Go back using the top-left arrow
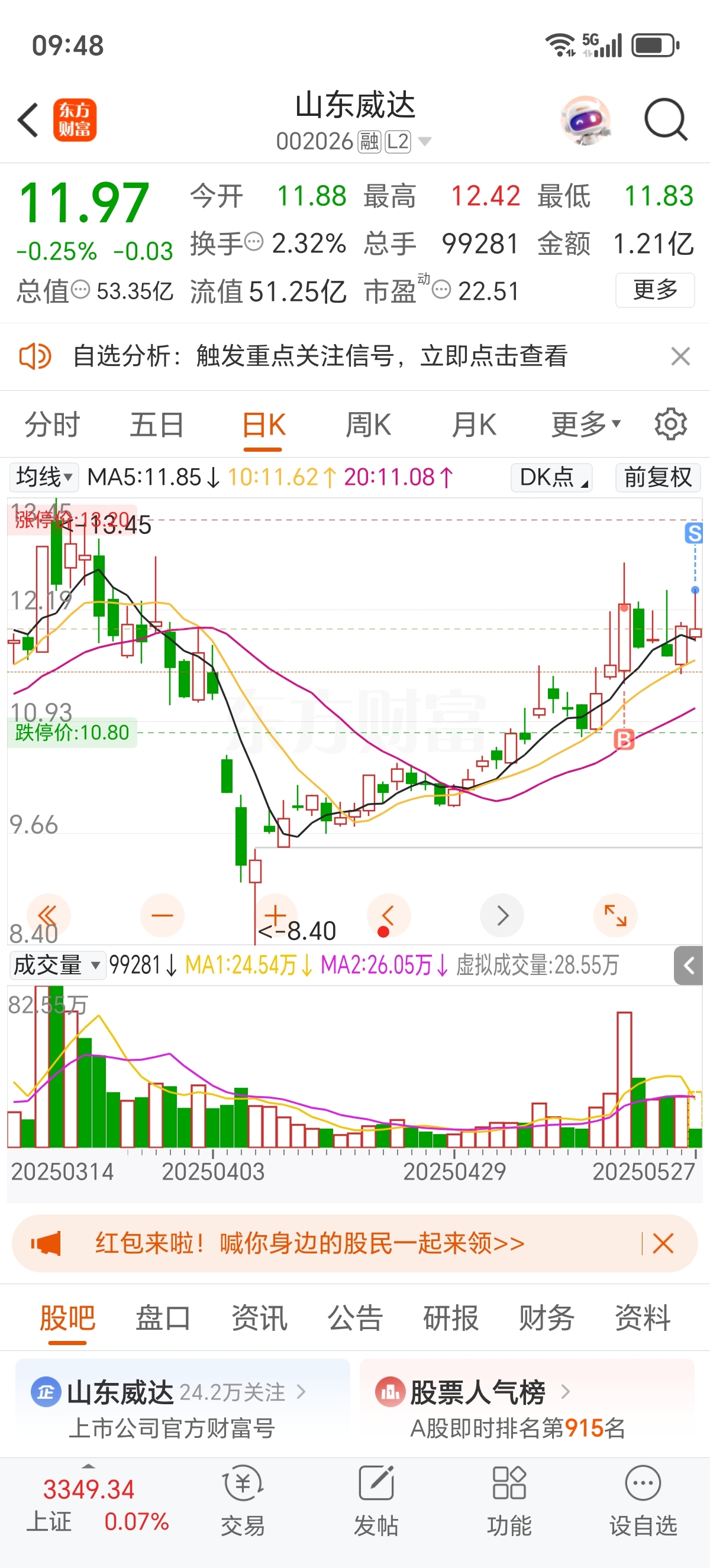The width and height of the screenshot is (710, 1568). pos(28,120)
